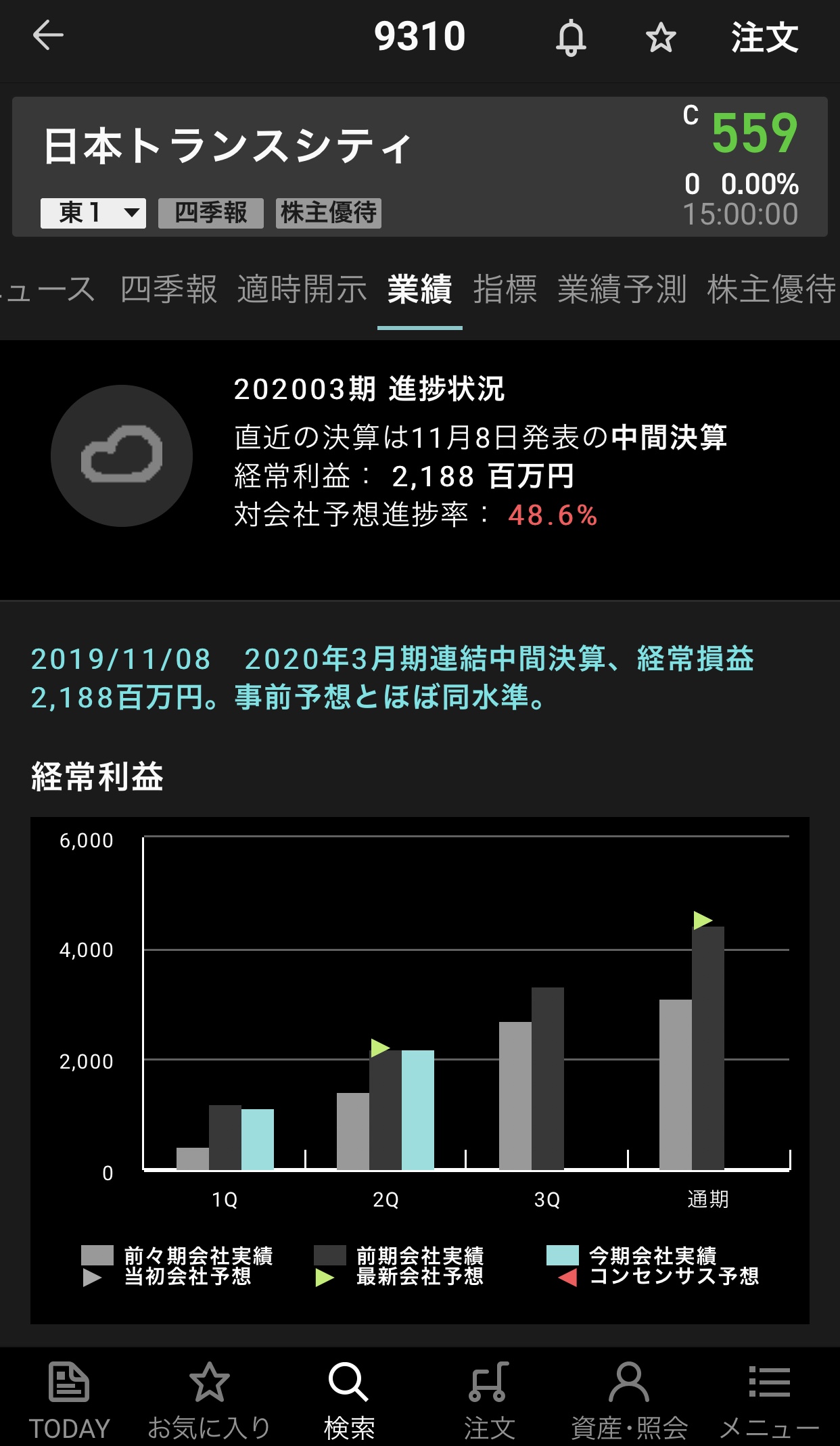The width and height of the screenshot is (840, 1446).
Task: Open 検索 in bottom navigation
Action: (349, 1399)
